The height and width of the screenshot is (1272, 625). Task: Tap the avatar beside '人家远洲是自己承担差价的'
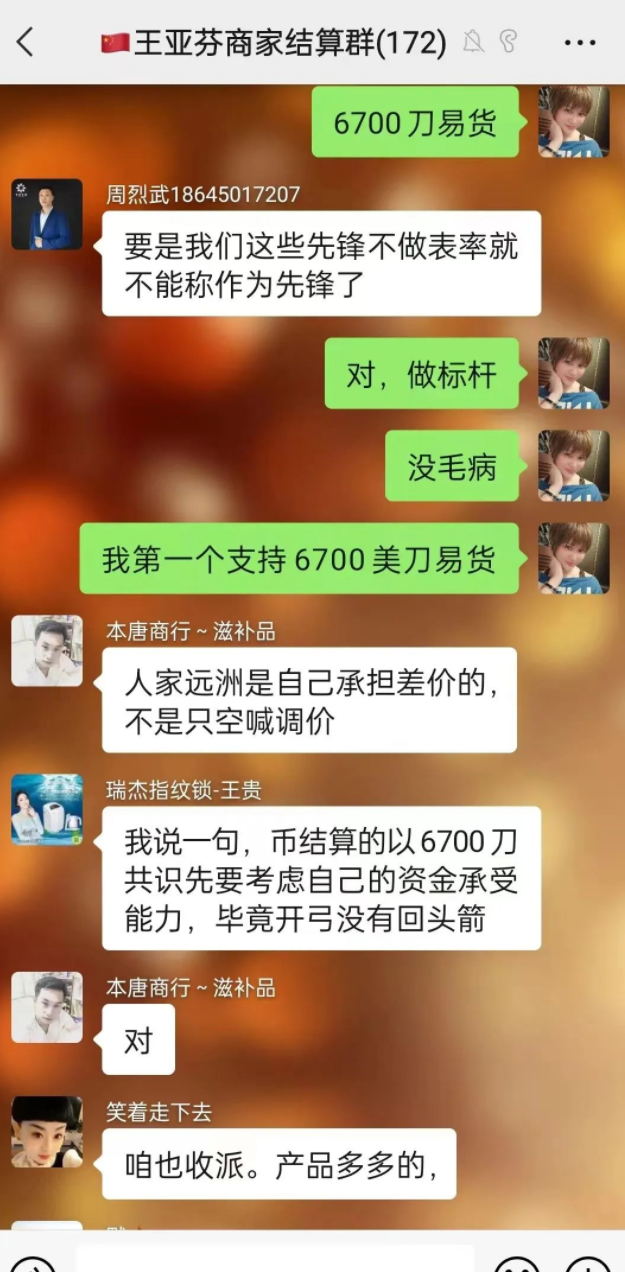point(47,651)
